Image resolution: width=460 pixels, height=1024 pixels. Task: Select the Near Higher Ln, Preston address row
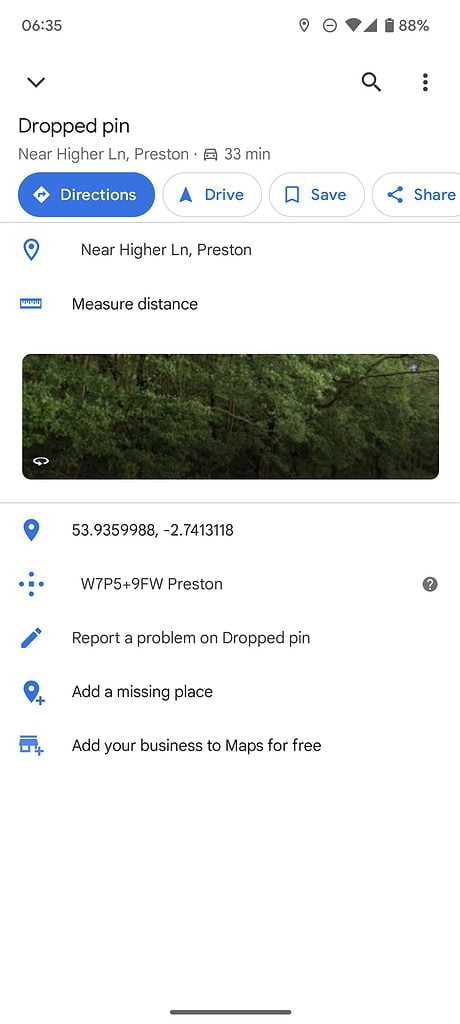(230, 250)
